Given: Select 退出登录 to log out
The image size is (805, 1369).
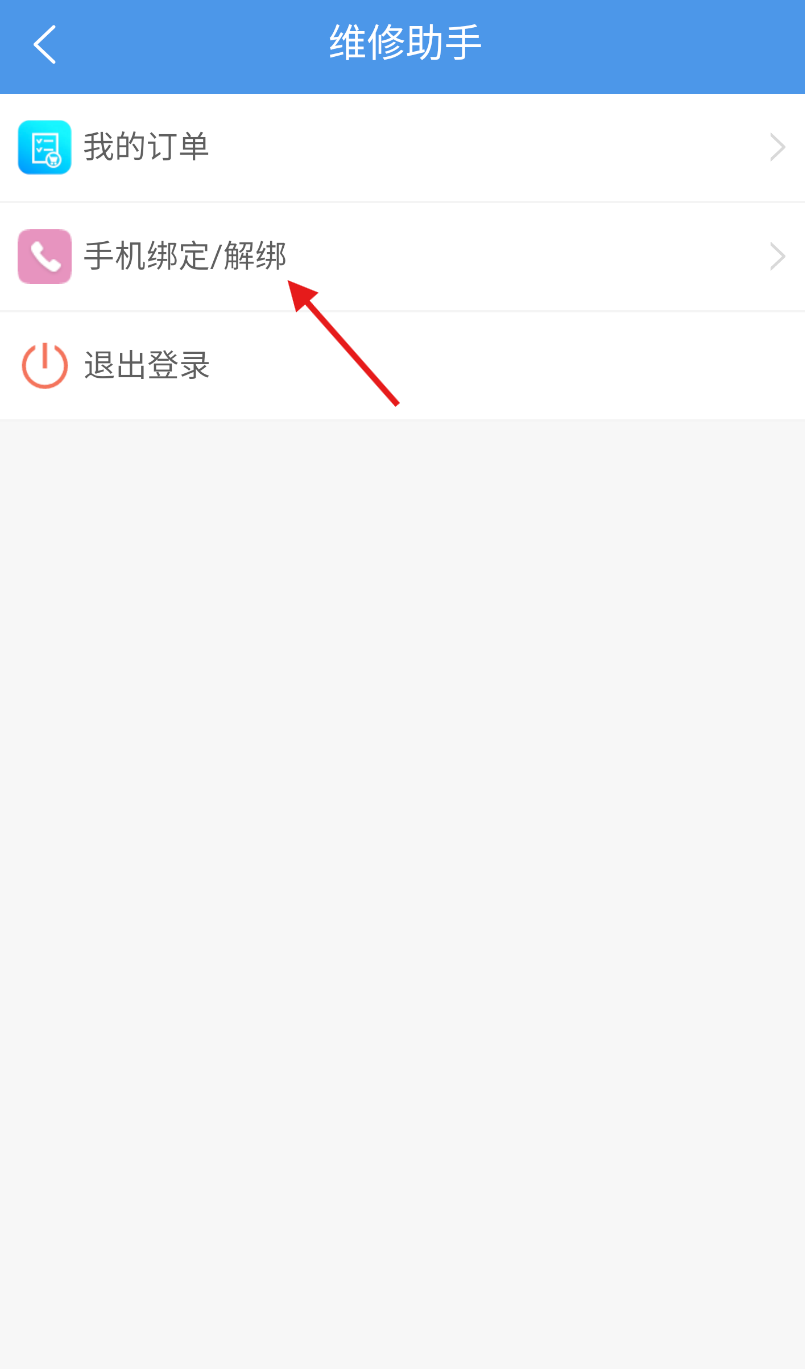Looking at the screenshot, I should click(x=402, y=366).
